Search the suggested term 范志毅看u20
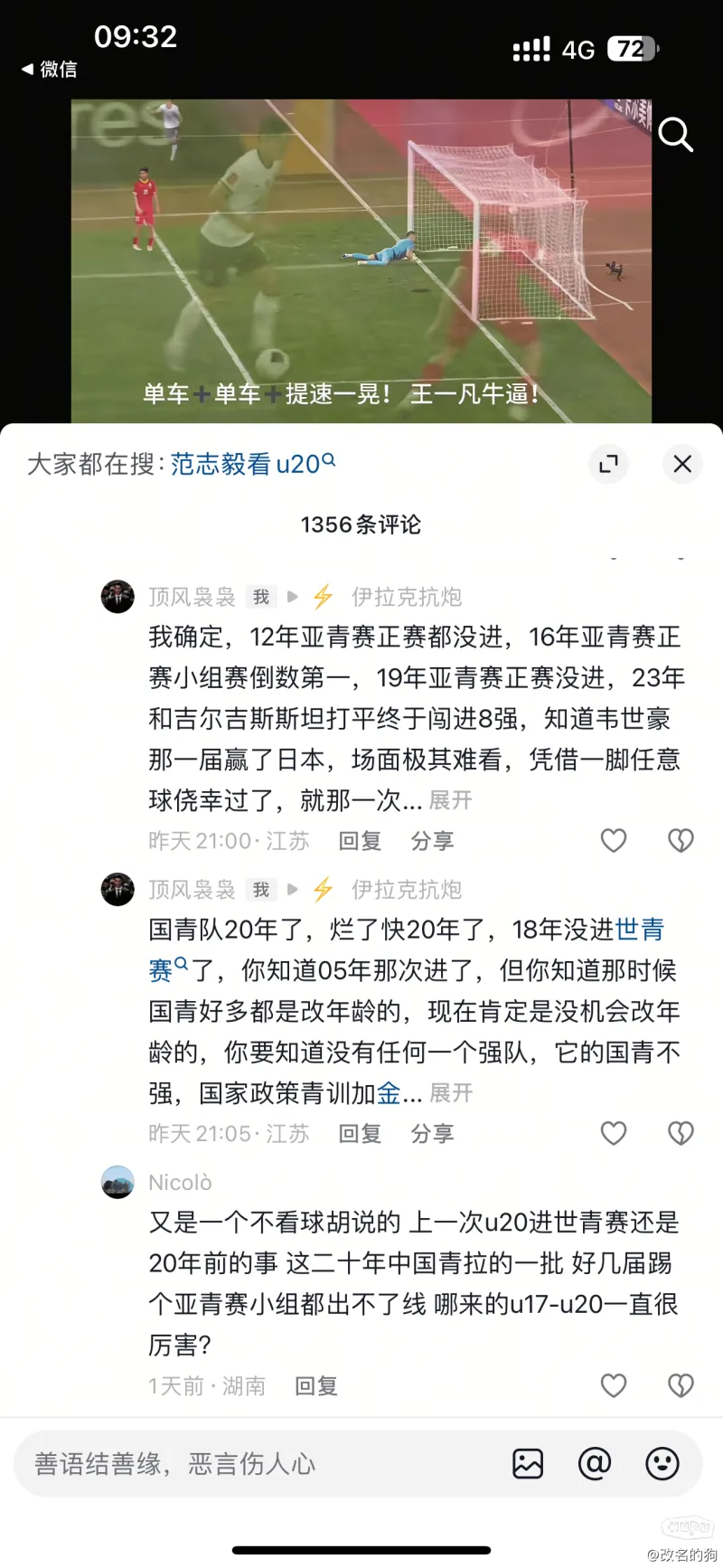The width and height of the screenshot is (723, 1568). click(252, 464)
